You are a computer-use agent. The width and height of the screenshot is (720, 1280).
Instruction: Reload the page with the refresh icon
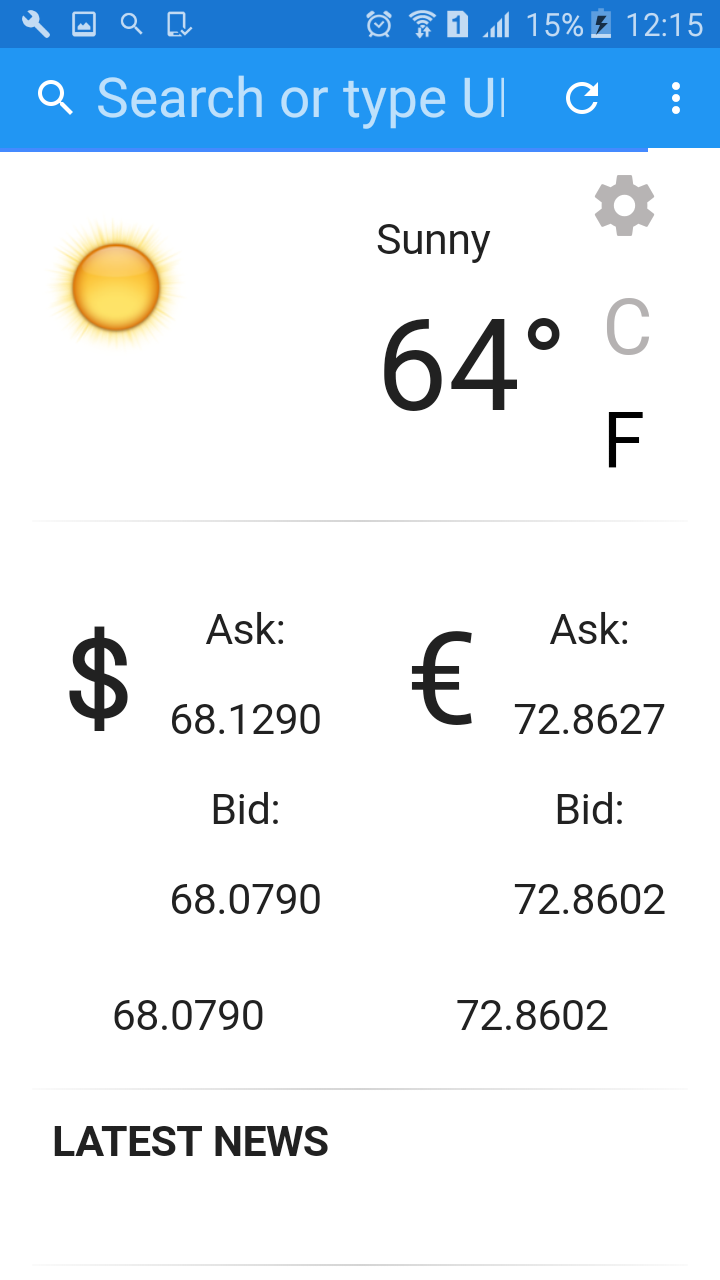click(582, 98)
